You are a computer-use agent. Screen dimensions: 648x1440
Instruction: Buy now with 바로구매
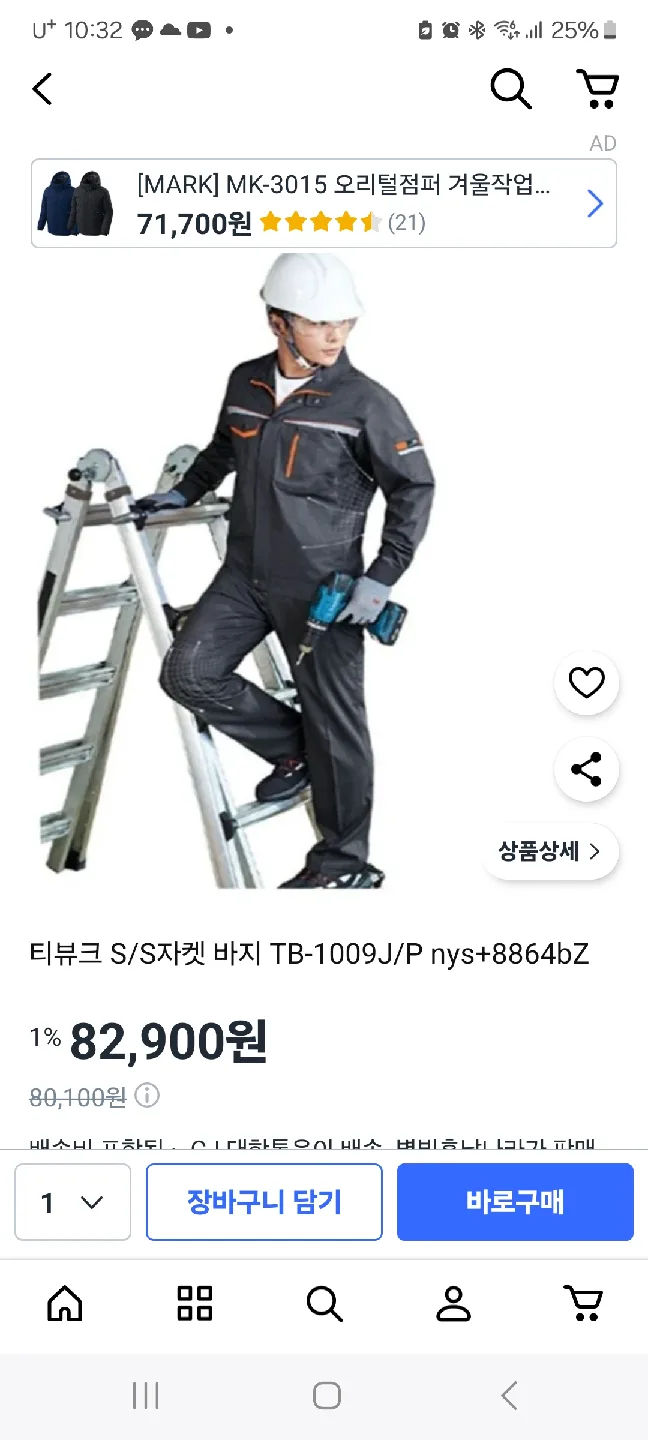(x=515, y=1202)
